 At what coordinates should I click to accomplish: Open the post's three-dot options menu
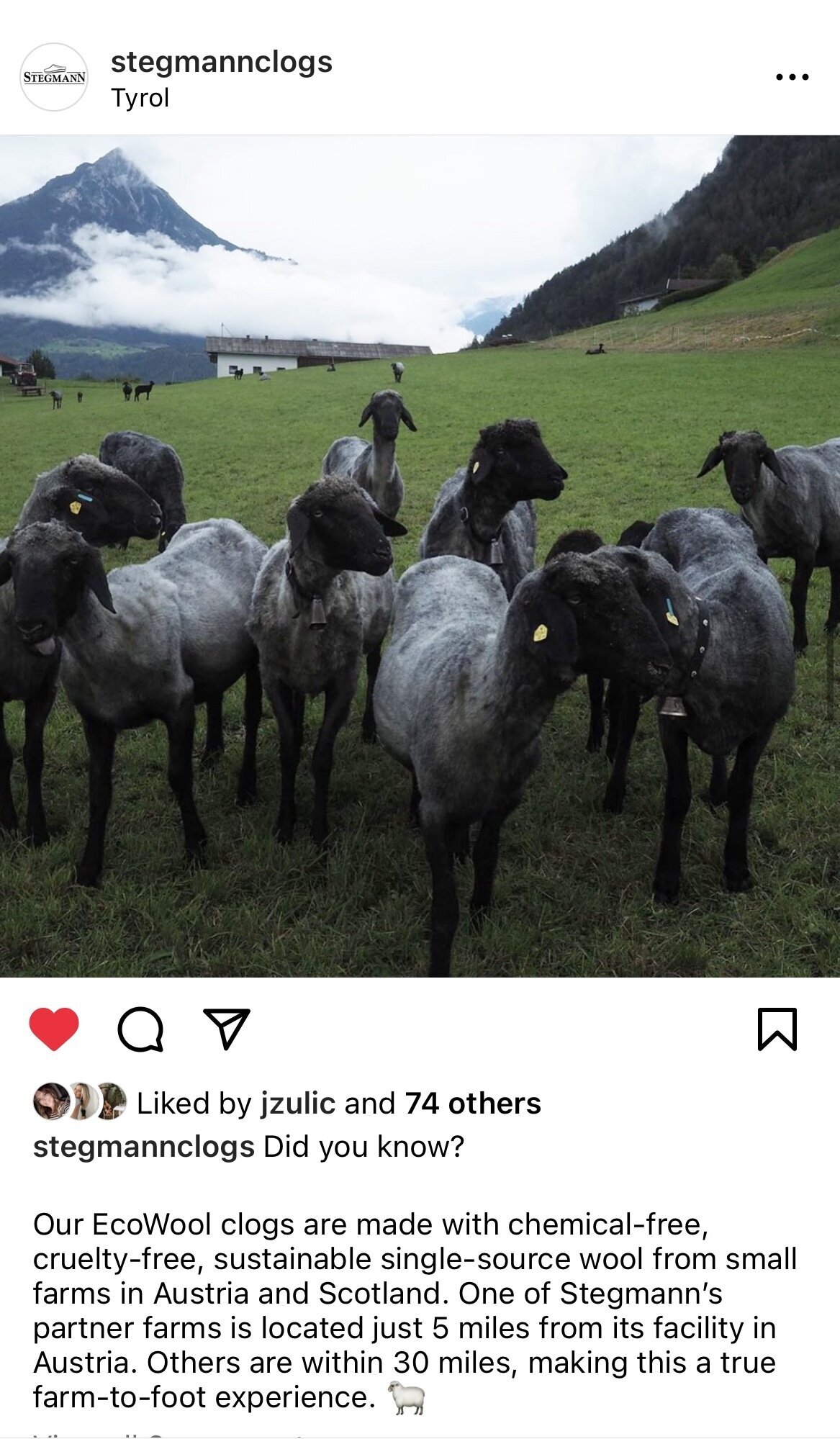pos(792,77)
